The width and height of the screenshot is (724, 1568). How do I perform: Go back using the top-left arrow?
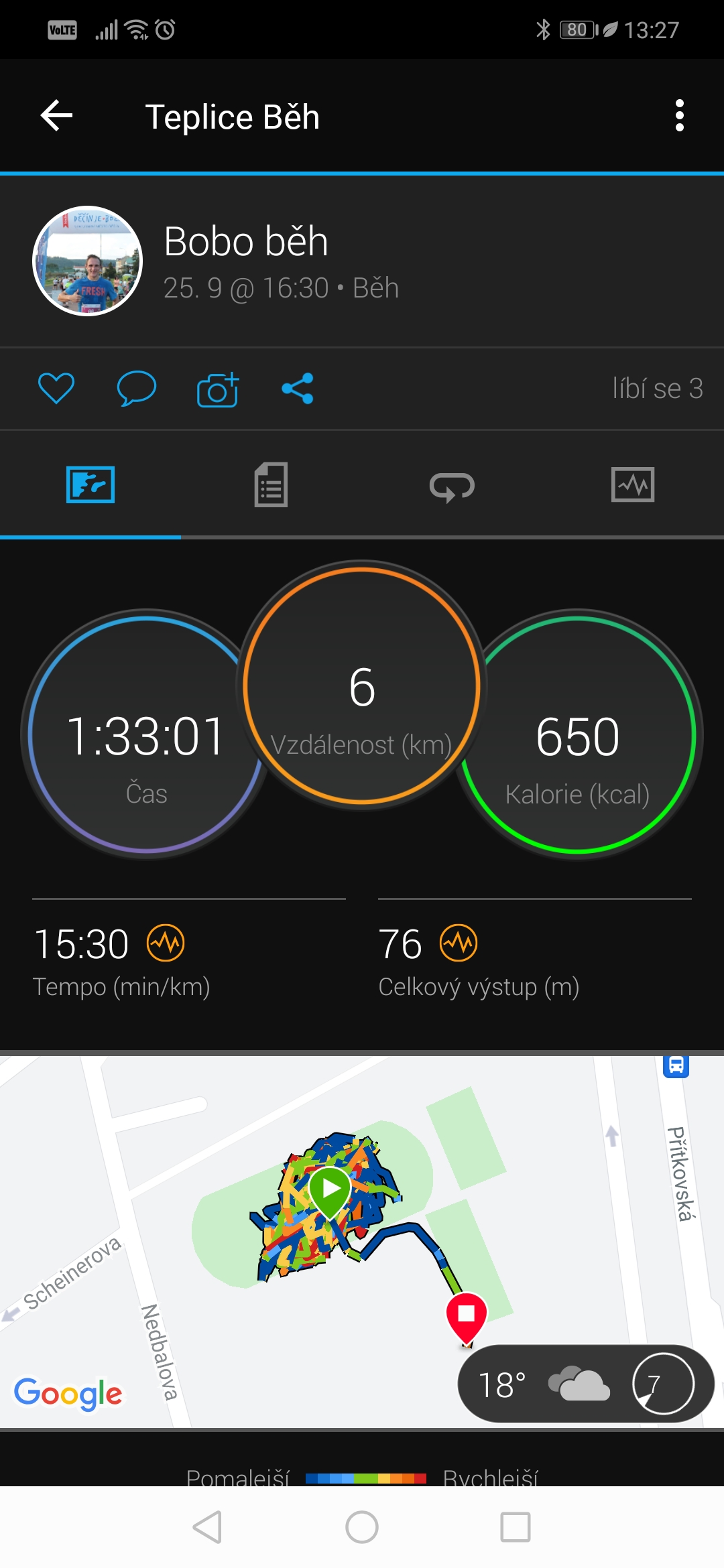tap(56, 116)
